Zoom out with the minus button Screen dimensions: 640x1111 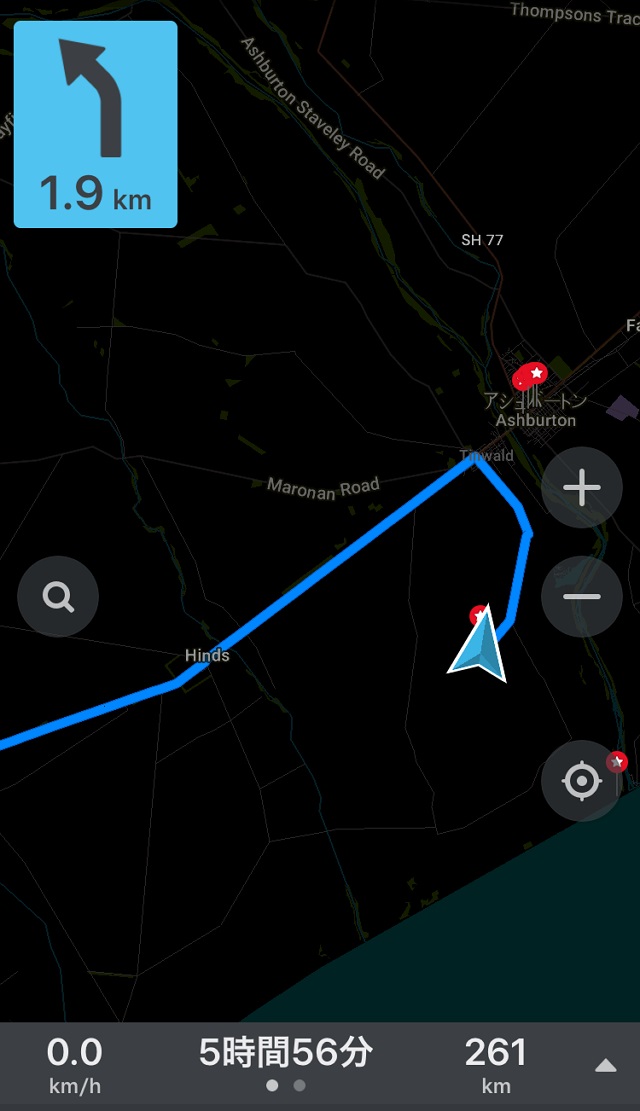point(581,597)
